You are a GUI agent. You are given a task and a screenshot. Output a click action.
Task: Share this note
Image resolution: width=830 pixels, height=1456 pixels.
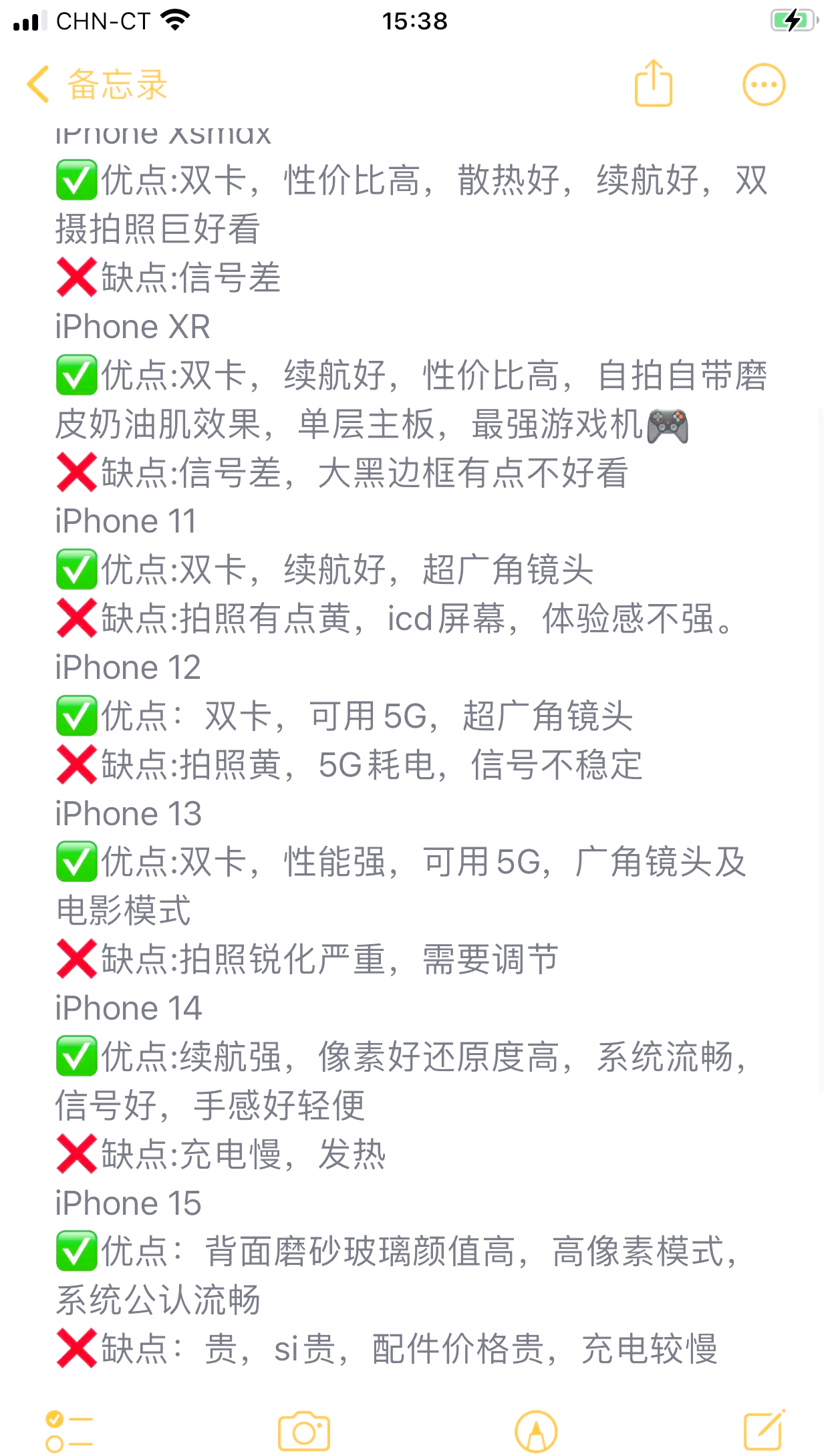click(x=653, y=83)
